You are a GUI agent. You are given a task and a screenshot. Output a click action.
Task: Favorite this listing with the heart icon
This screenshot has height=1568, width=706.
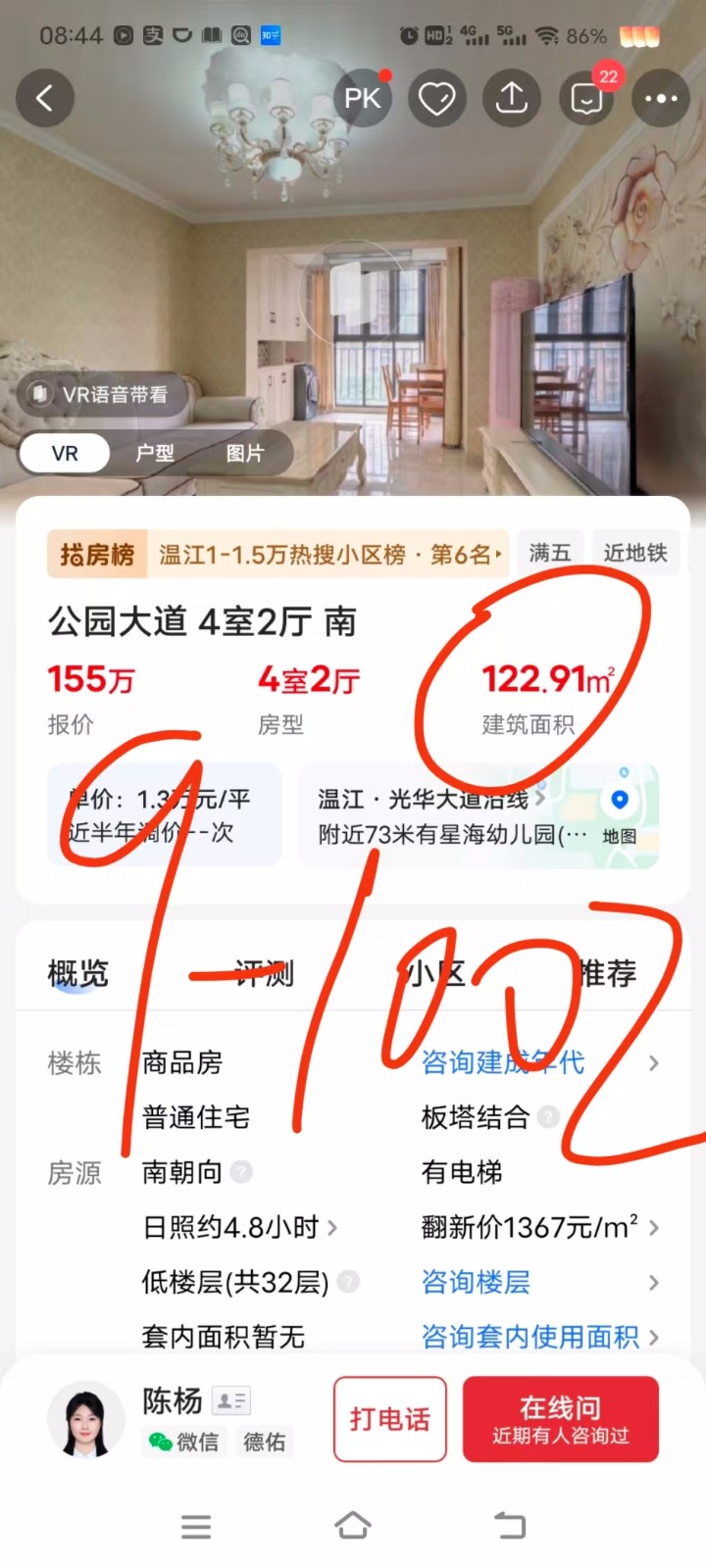(436, 98)
